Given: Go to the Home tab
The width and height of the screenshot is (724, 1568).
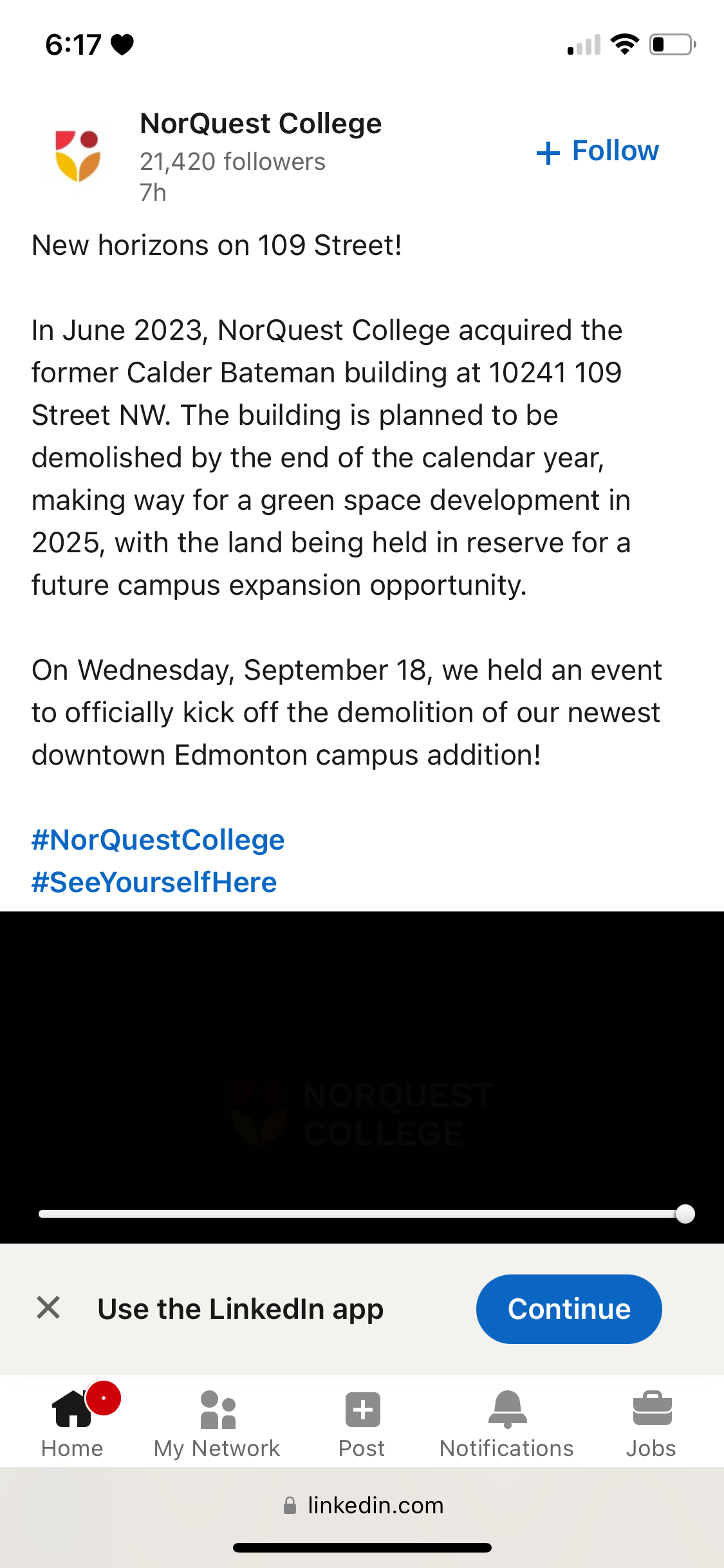Looking at the screenshot, I should pyautogui.click(x=72, y=1421).
